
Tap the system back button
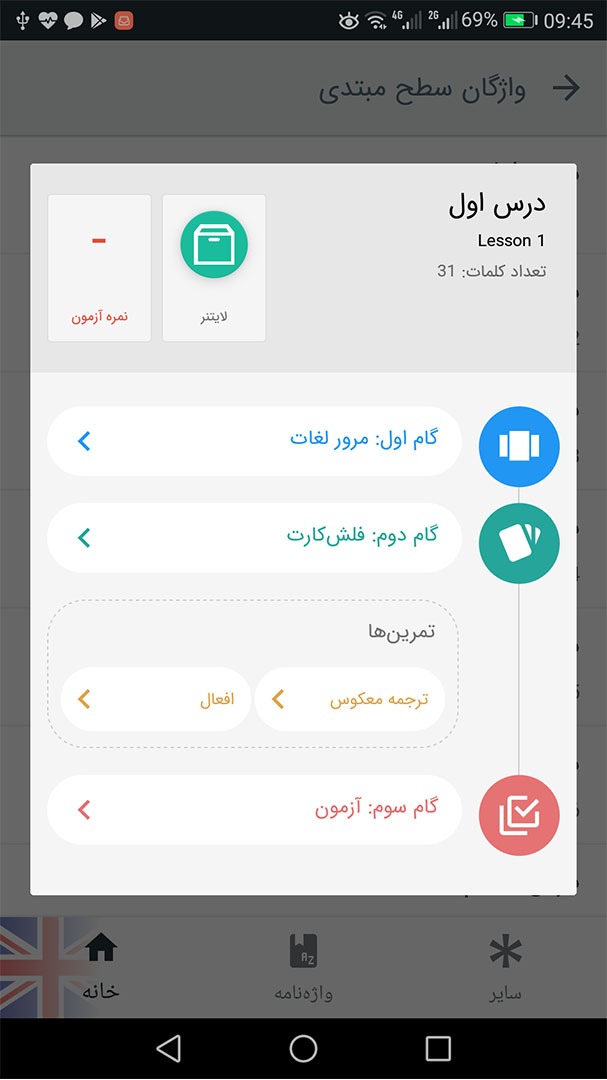pyautogui.click(x=169, y=1048)
